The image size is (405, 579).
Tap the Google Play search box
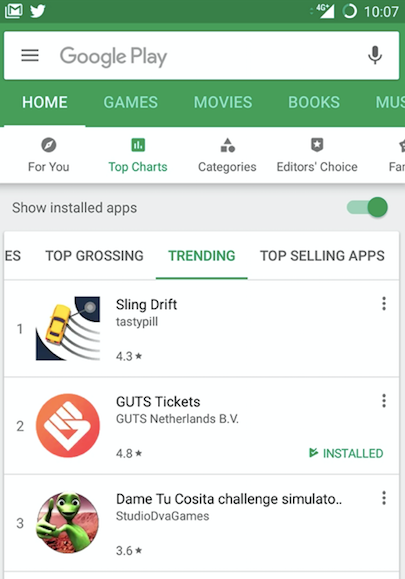(x=202, y=55)
